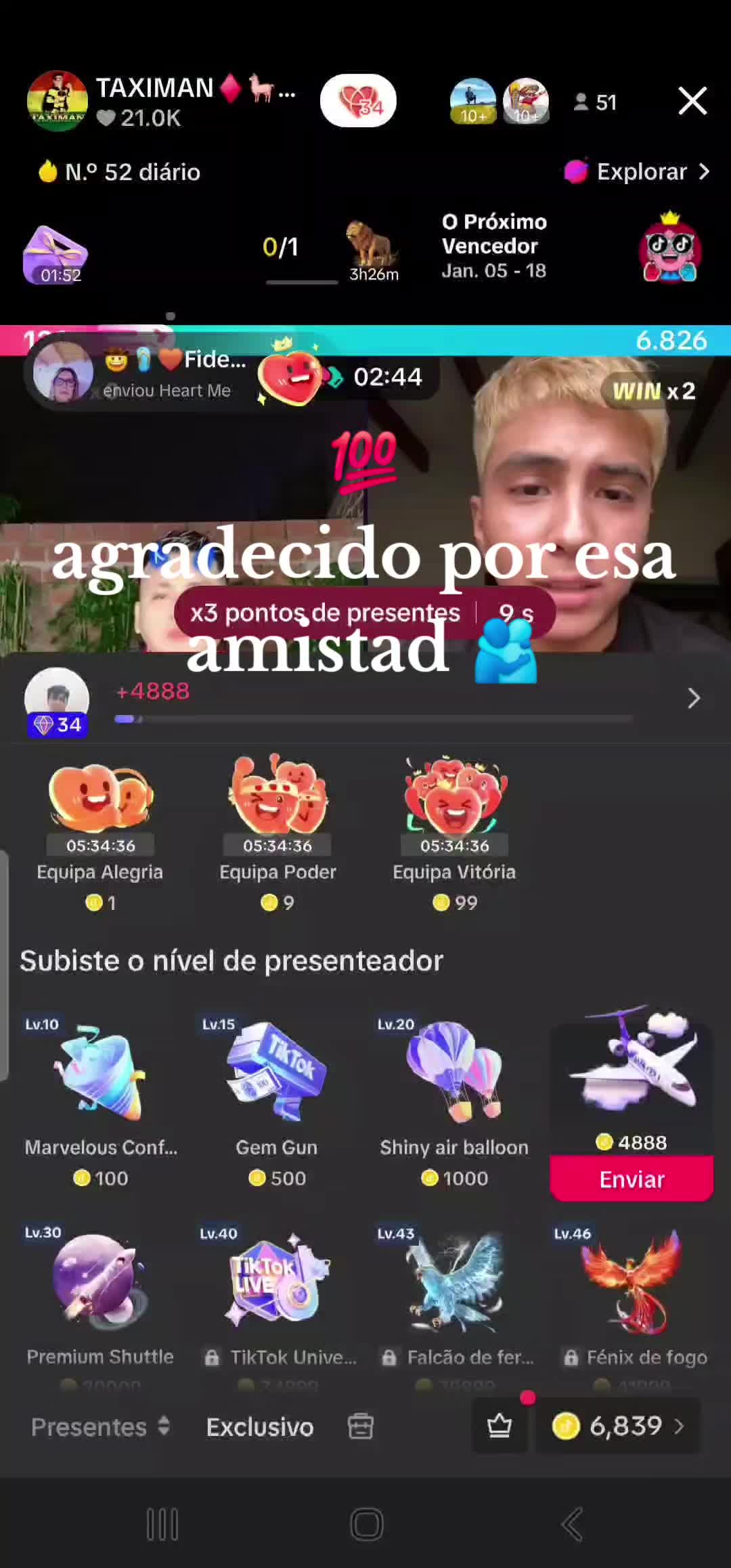
Task: Open the treasure box with timer
Action: pos(56,255)
